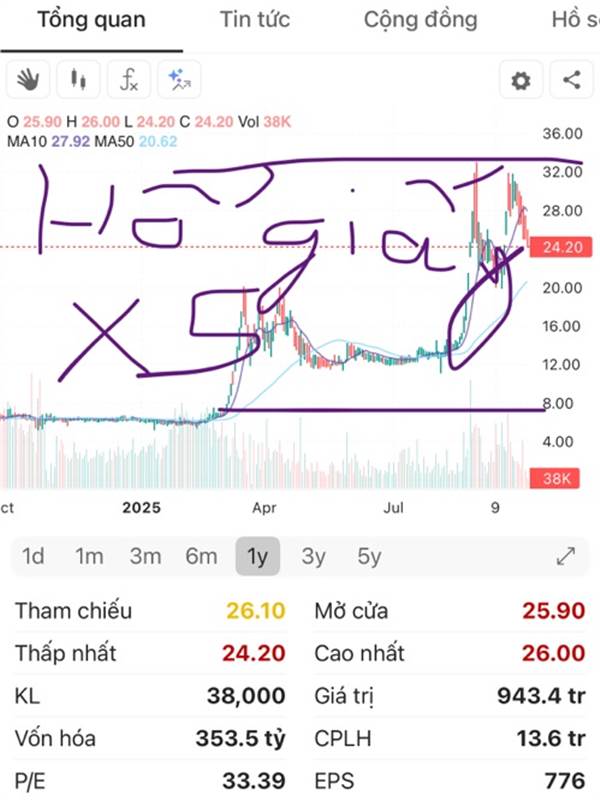The height and width of the screenshot is (800, 600).
Task: Change the candlestick chart type
Action: coord(78,80)
